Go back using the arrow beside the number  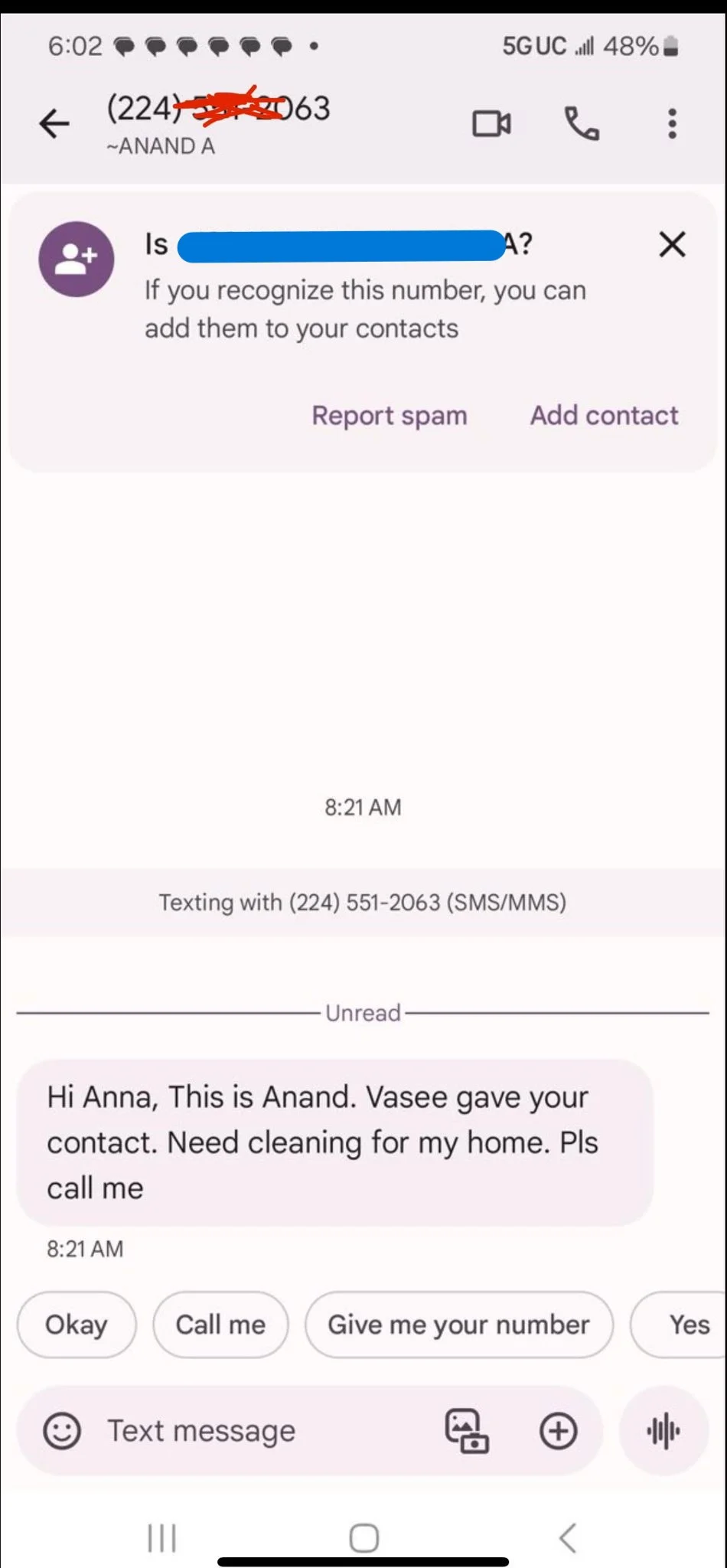[x=54, y=123]
